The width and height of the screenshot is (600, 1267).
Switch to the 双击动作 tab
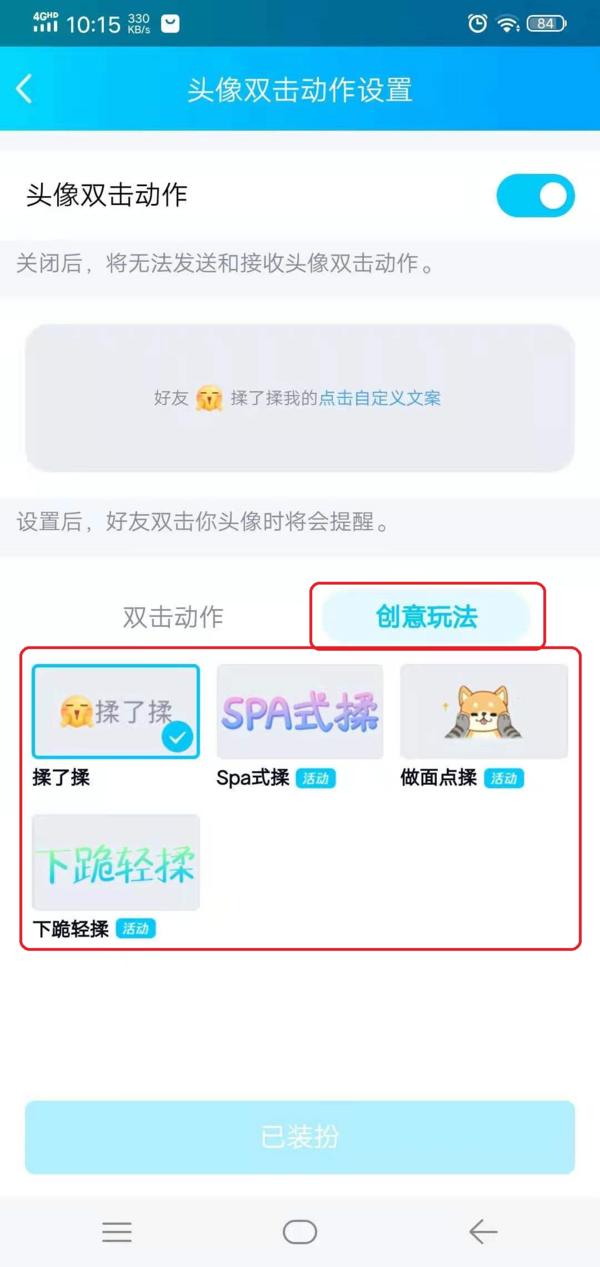[x=173, y=617]
